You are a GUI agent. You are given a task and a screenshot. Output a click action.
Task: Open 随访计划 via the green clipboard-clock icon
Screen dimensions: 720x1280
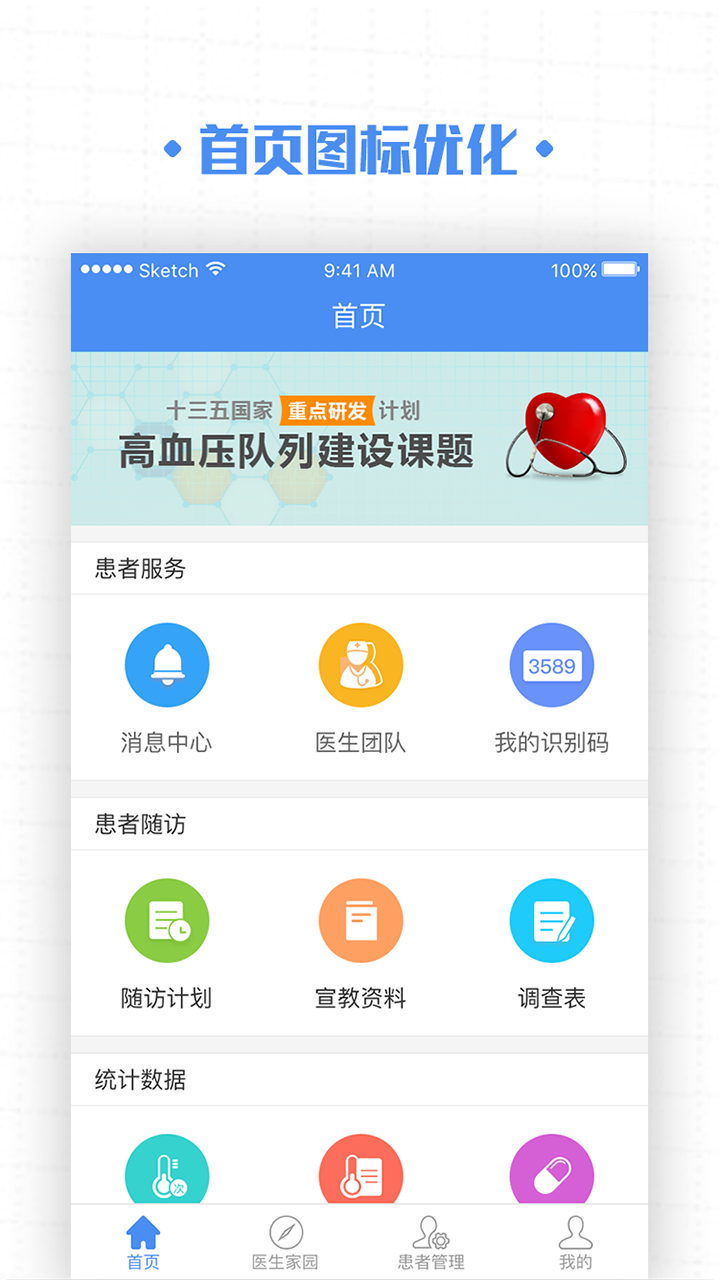(x=166, y=920)
